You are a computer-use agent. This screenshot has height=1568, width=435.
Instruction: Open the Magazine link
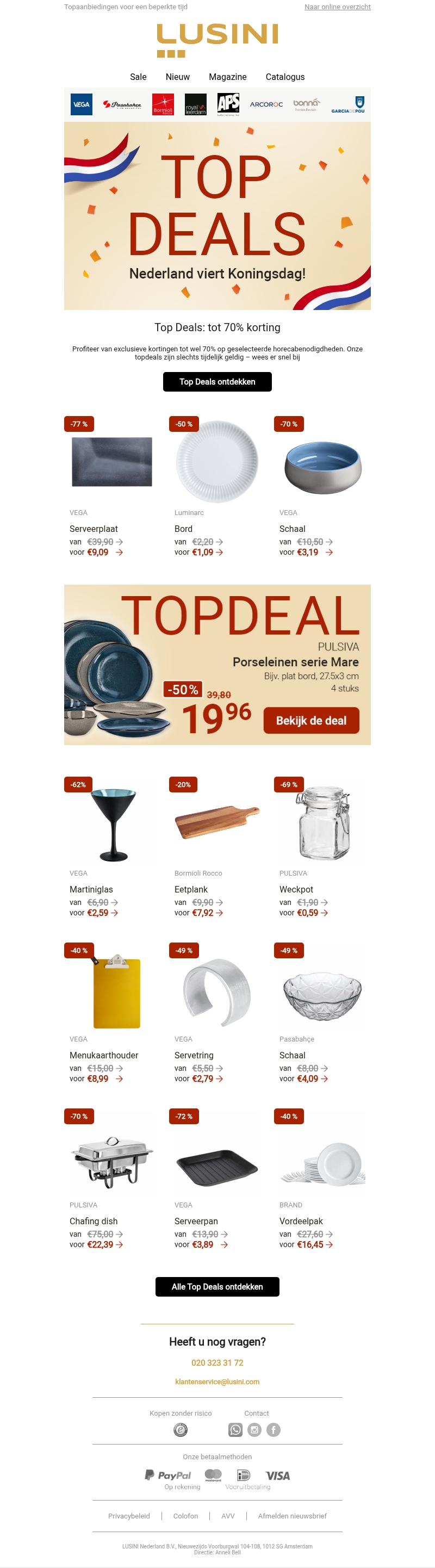coord(227,77)
